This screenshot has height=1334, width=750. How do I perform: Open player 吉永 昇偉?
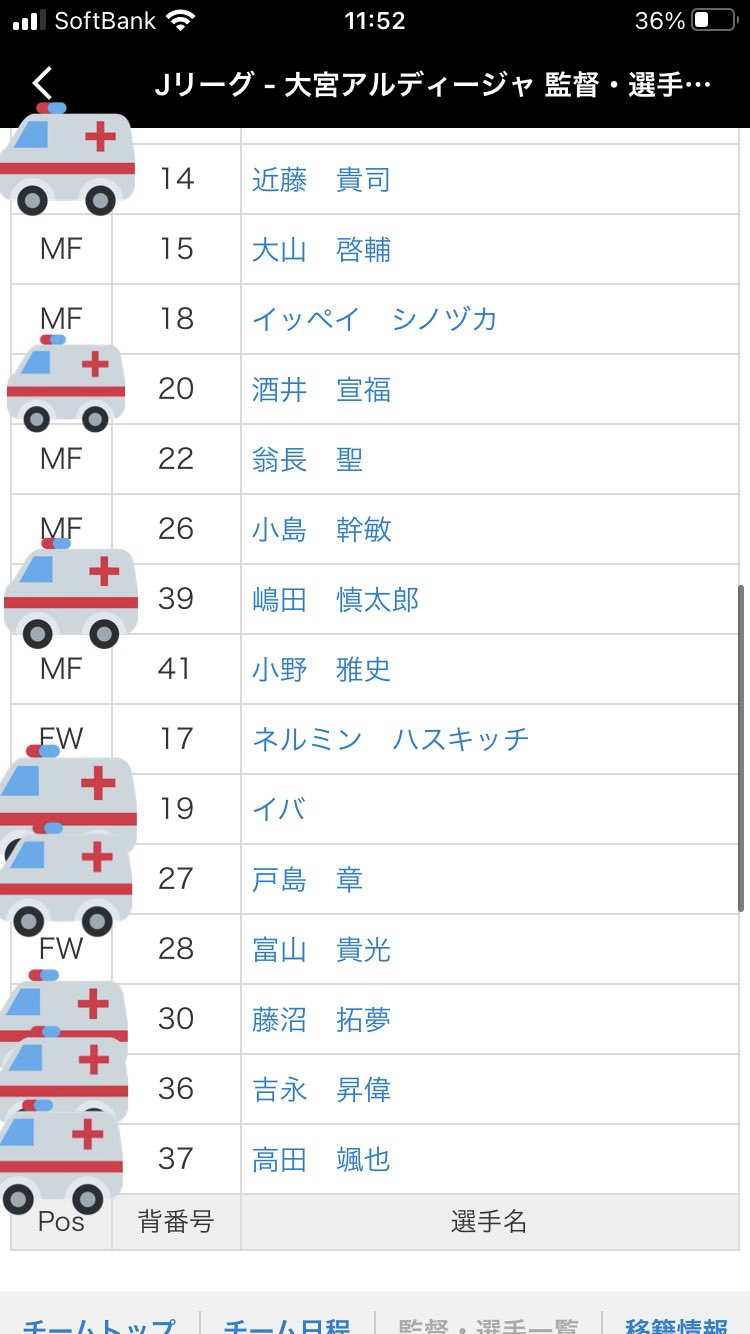(321, 1090)
